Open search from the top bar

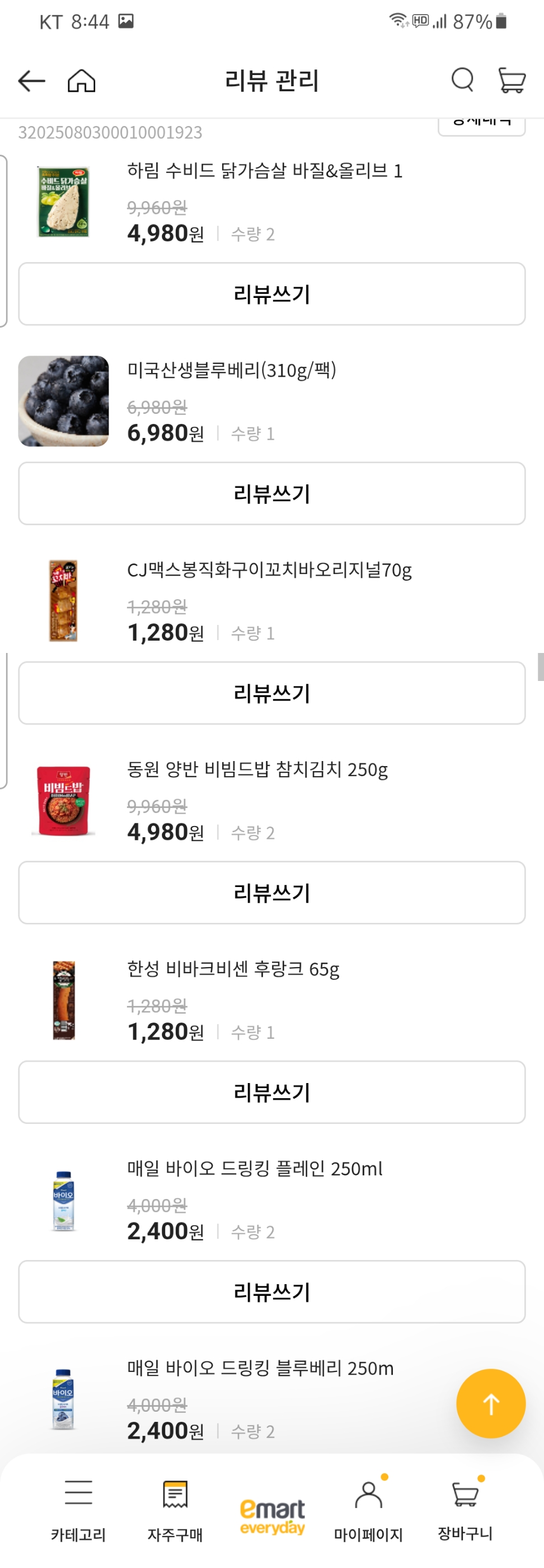(x=462, y=80)
